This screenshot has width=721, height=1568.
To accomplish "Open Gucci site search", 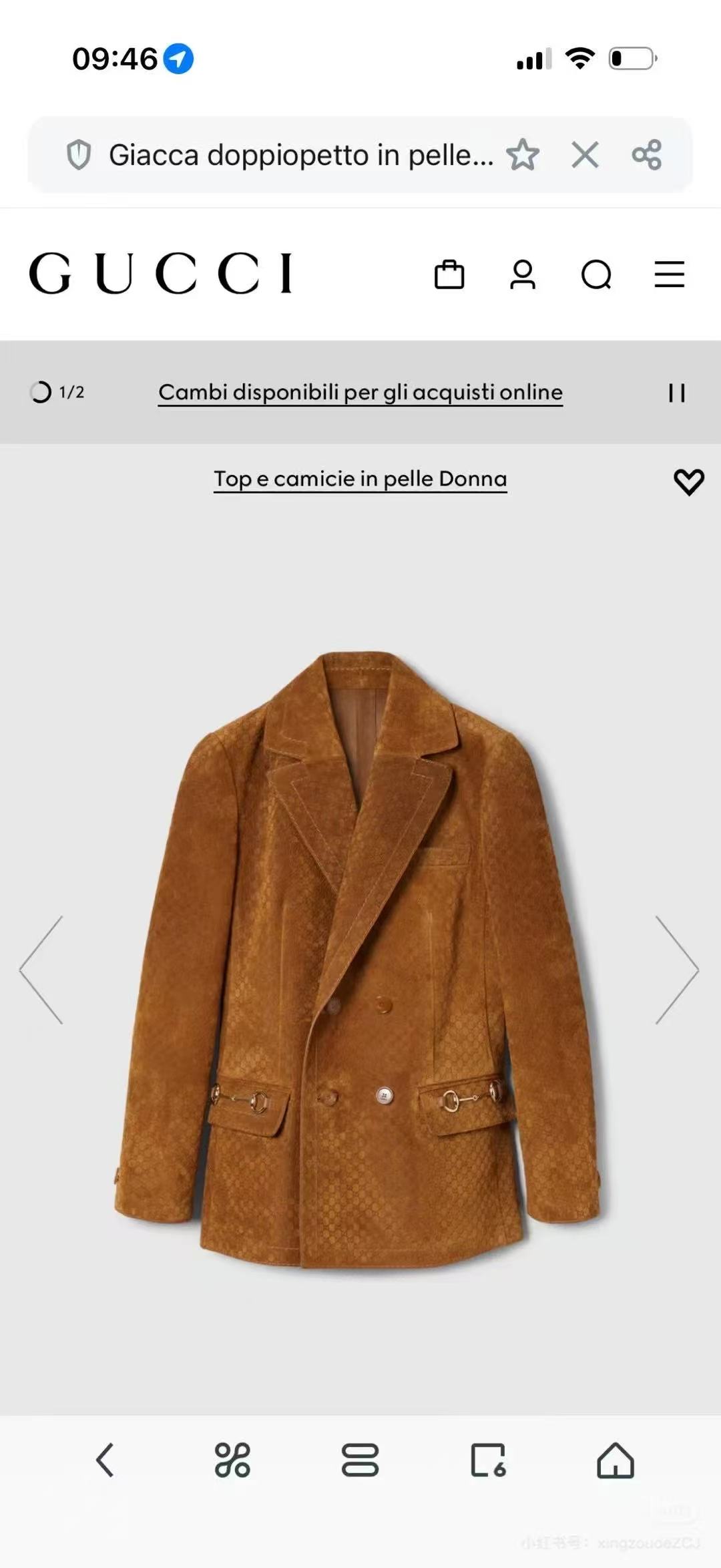I will click(596, 274).
